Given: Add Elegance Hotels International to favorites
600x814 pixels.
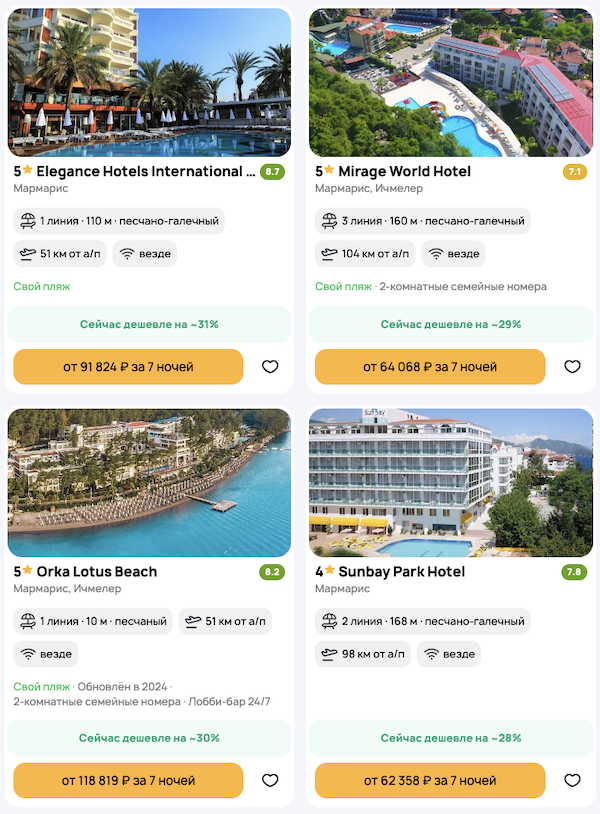Looking at the screenshot, I should 270,367.
